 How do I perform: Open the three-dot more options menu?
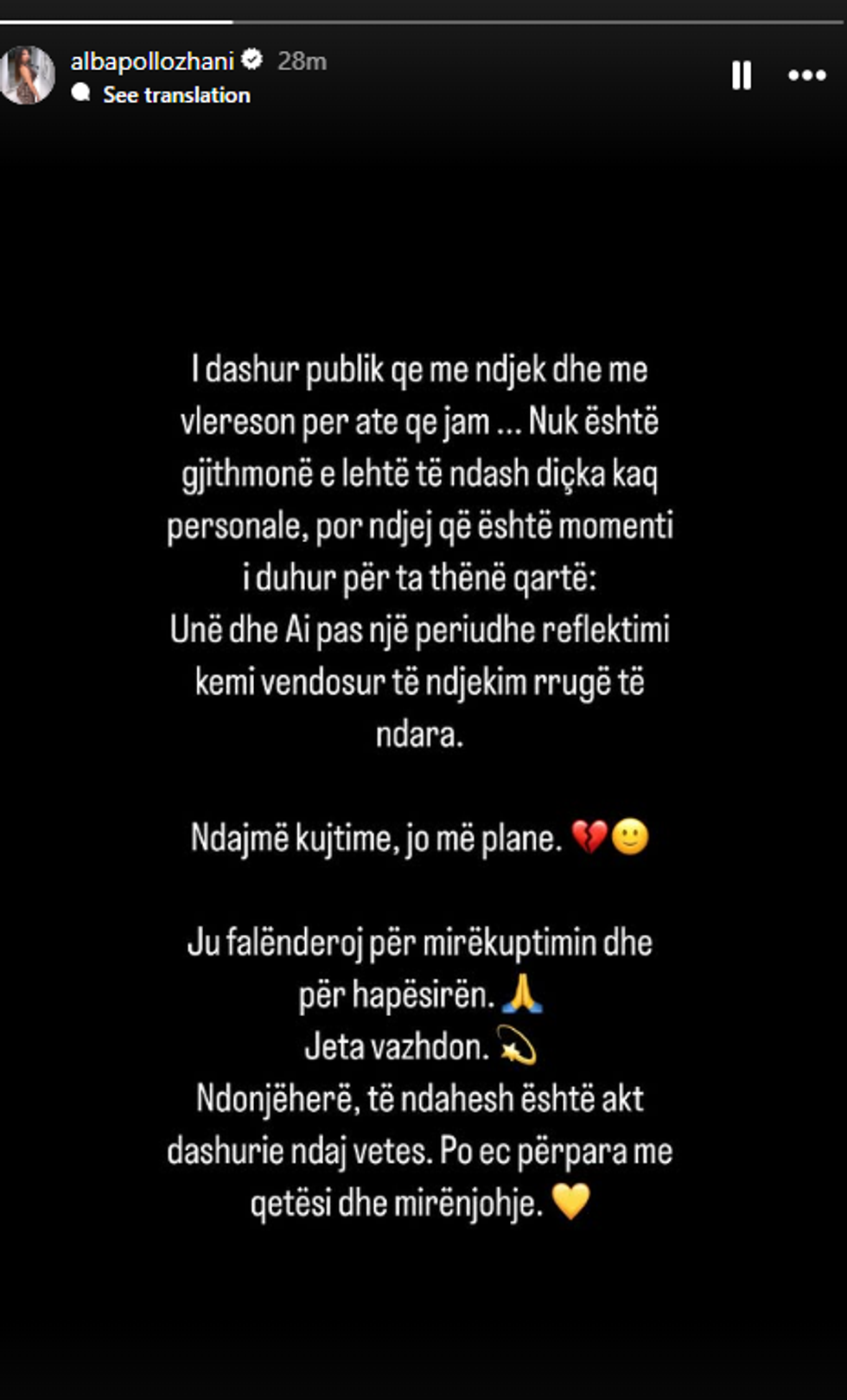806,75
